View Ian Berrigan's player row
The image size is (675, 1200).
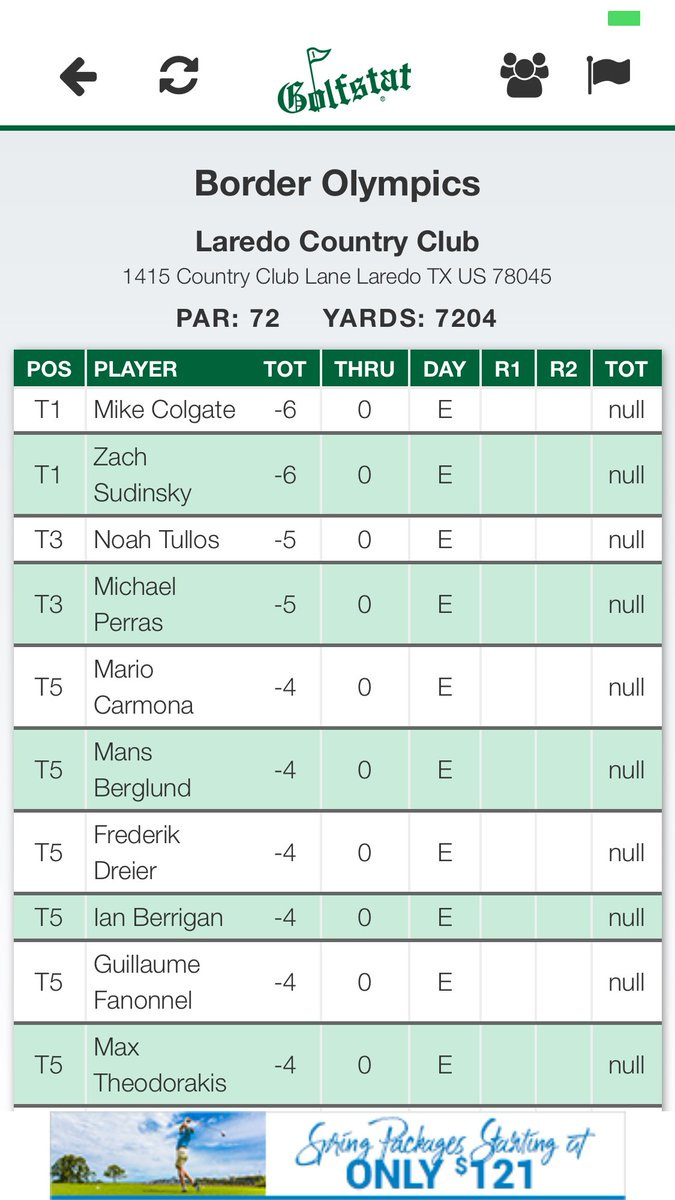337,918
